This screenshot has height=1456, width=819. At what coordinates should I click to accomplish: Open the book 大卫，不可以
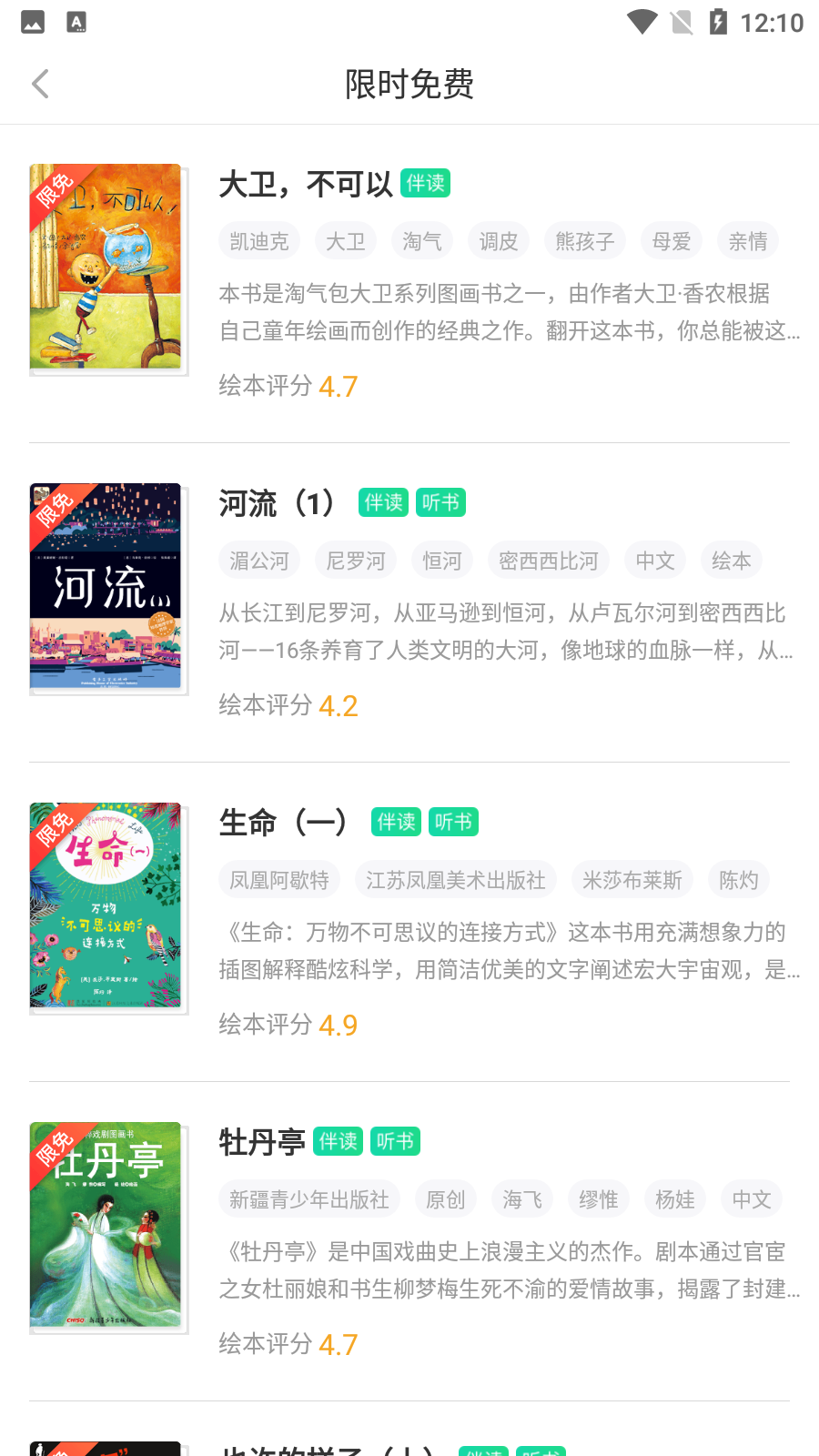(x=306, y=185)
